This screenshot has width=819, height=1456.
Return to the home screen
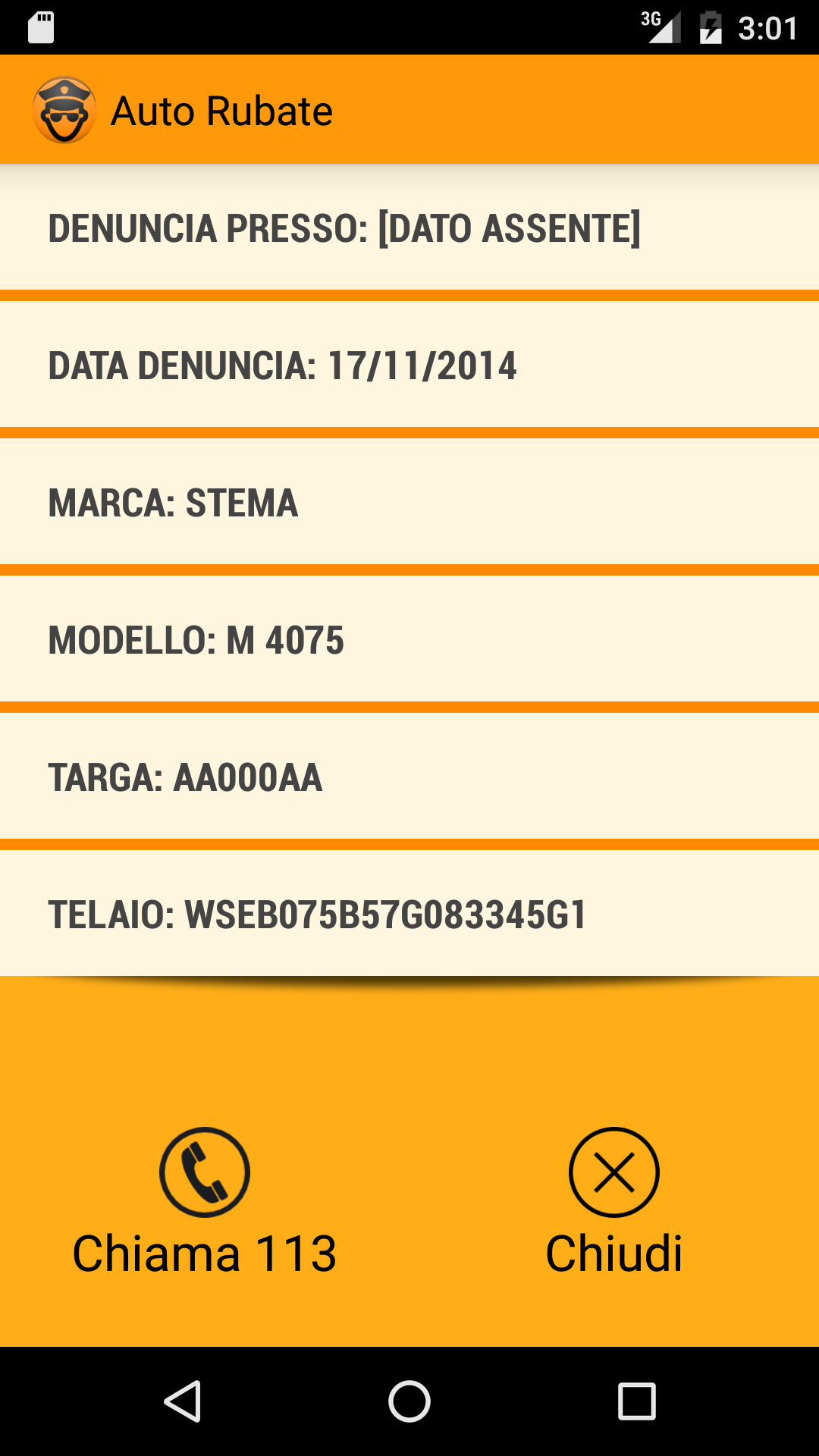pos(409,1401)
